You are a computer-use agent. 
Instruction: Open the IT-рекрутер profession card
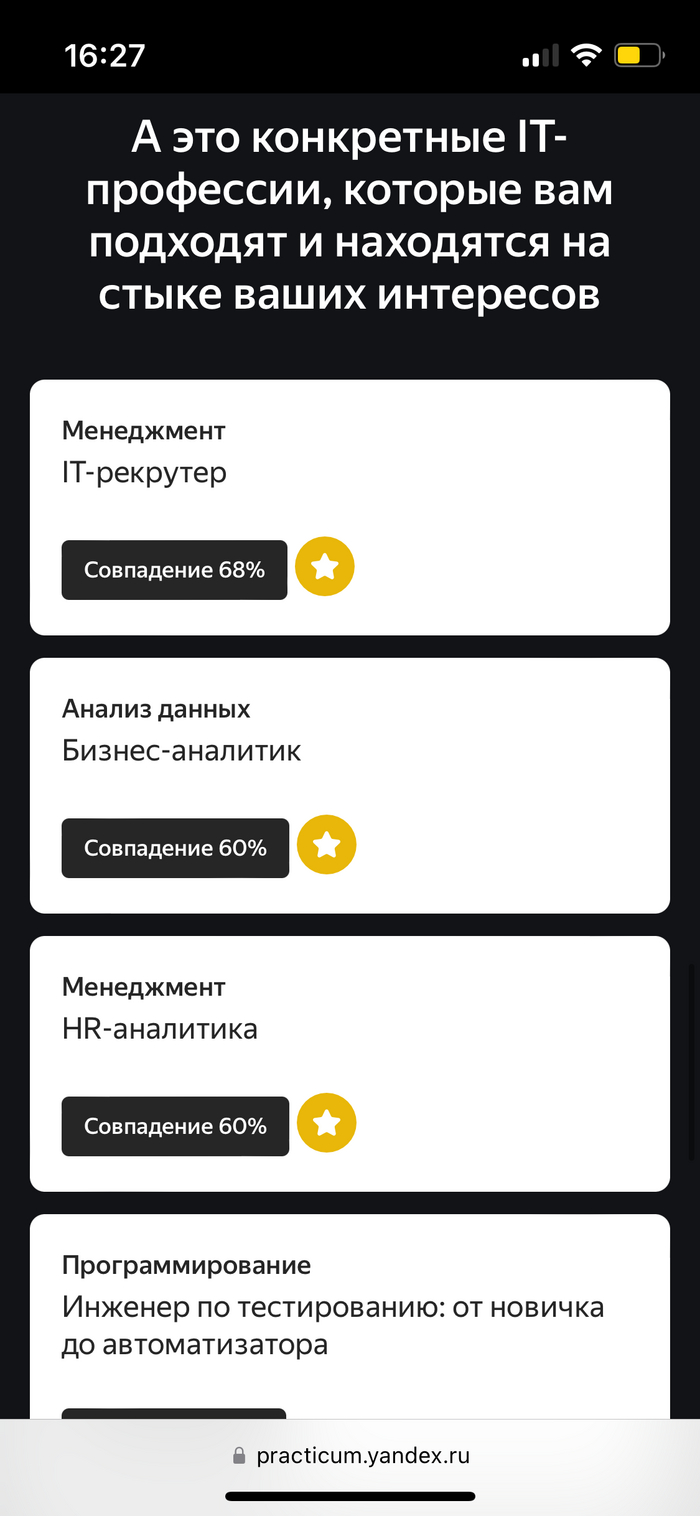(350, 472)
